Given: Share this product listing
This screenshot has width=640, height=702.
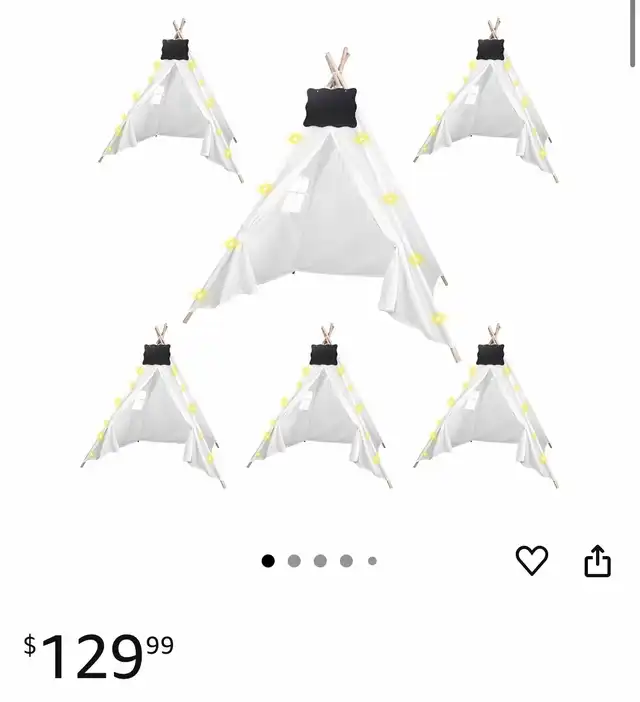Looking at the screenshot, I should pyautogui.click(x=597, y=561).
